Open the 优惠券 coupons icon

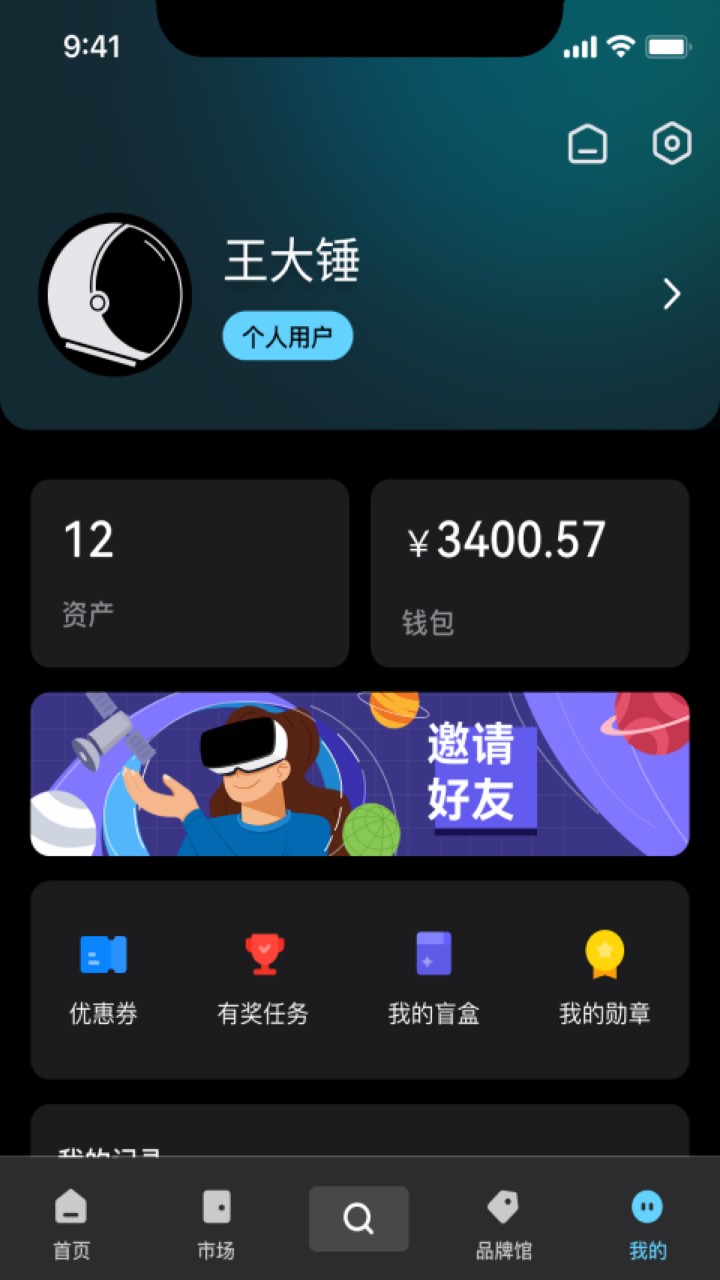coord(103,956)
